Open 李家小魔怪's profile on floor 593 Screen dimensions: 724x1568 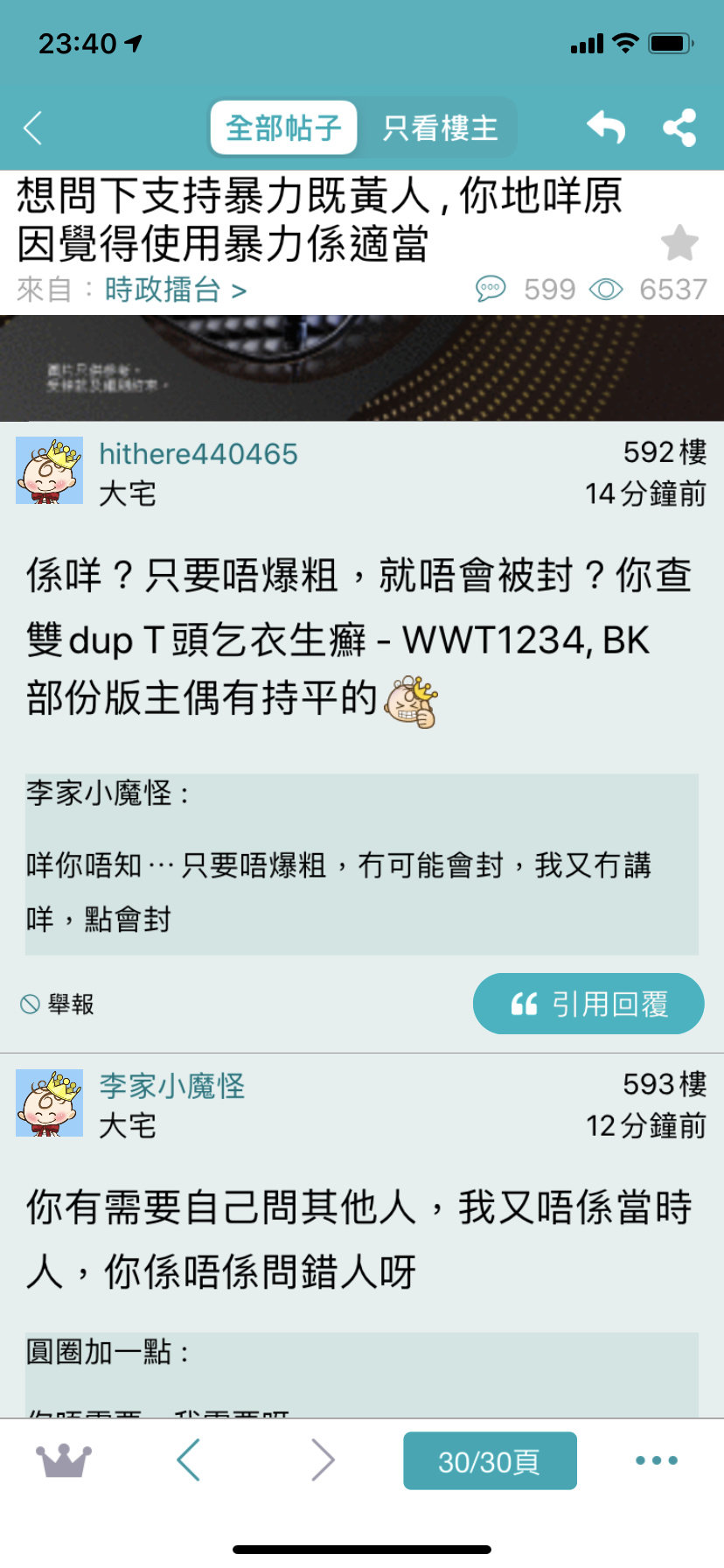click(x=171, y=1086)
